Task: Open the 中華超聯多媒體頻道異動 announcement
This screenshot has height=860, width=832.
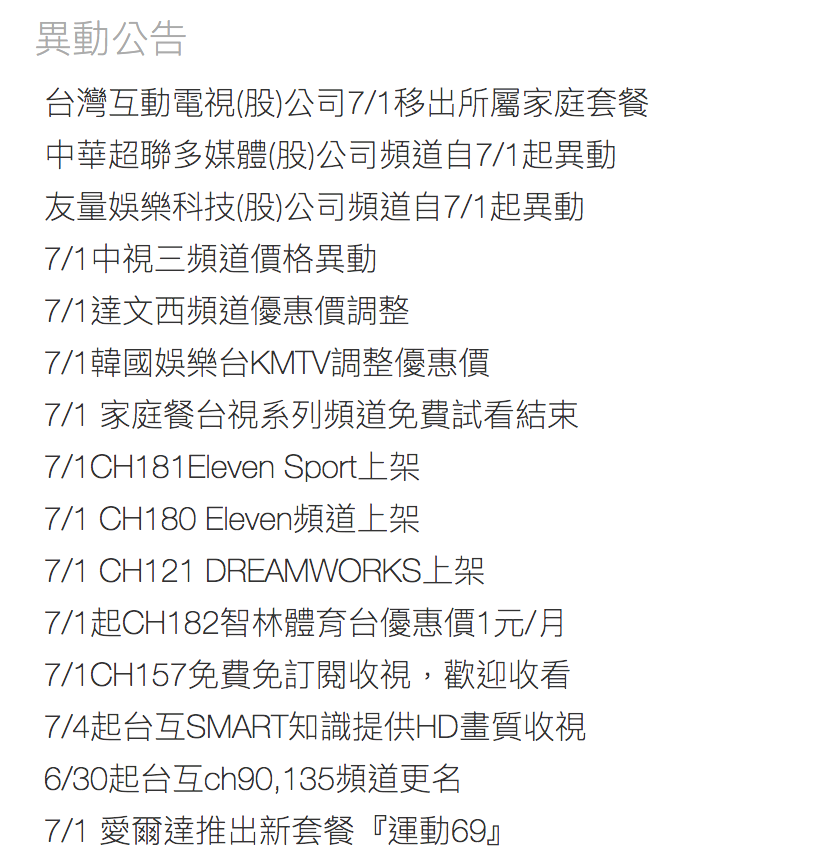Action: click(331, 154)
